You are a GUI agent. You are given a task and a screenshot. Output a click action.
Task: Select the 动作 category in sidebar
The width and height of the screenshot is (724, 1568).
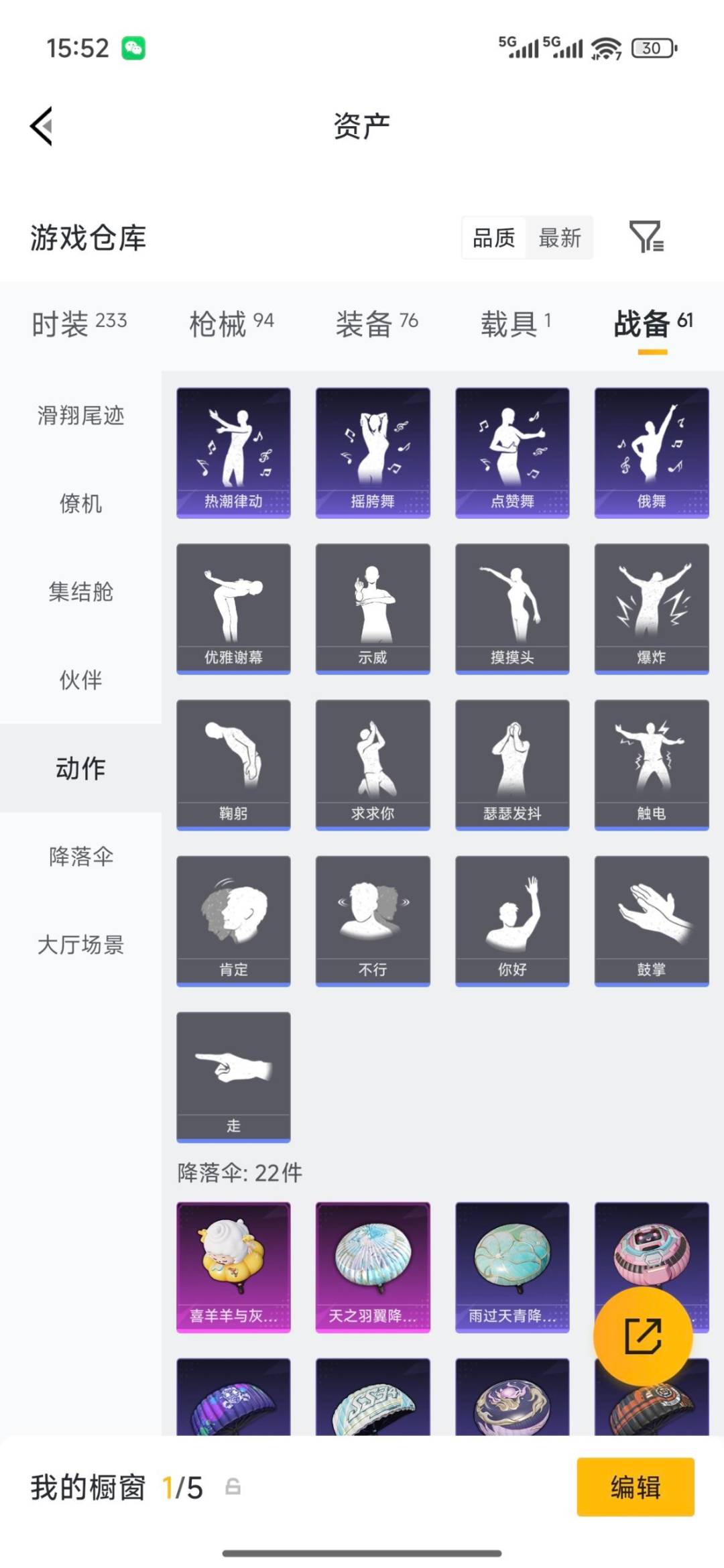click(x=80, y=769)
